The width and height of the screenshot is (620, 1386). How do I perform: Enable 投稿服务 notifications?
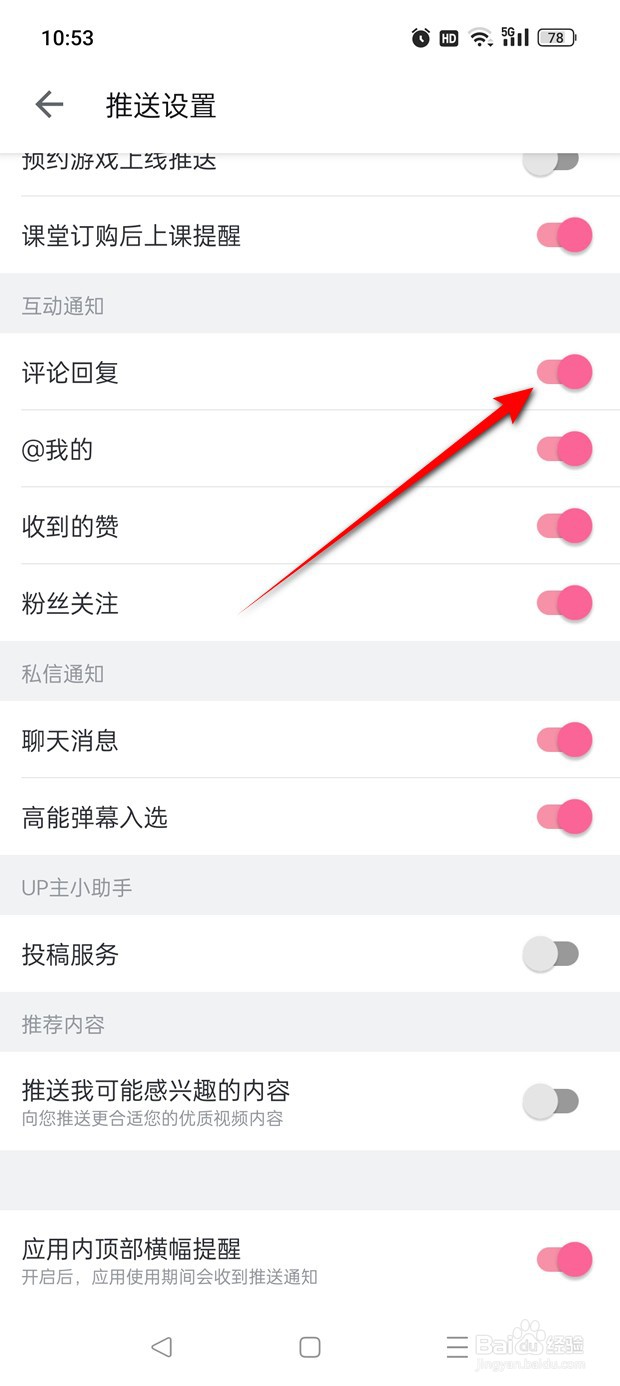551,954
